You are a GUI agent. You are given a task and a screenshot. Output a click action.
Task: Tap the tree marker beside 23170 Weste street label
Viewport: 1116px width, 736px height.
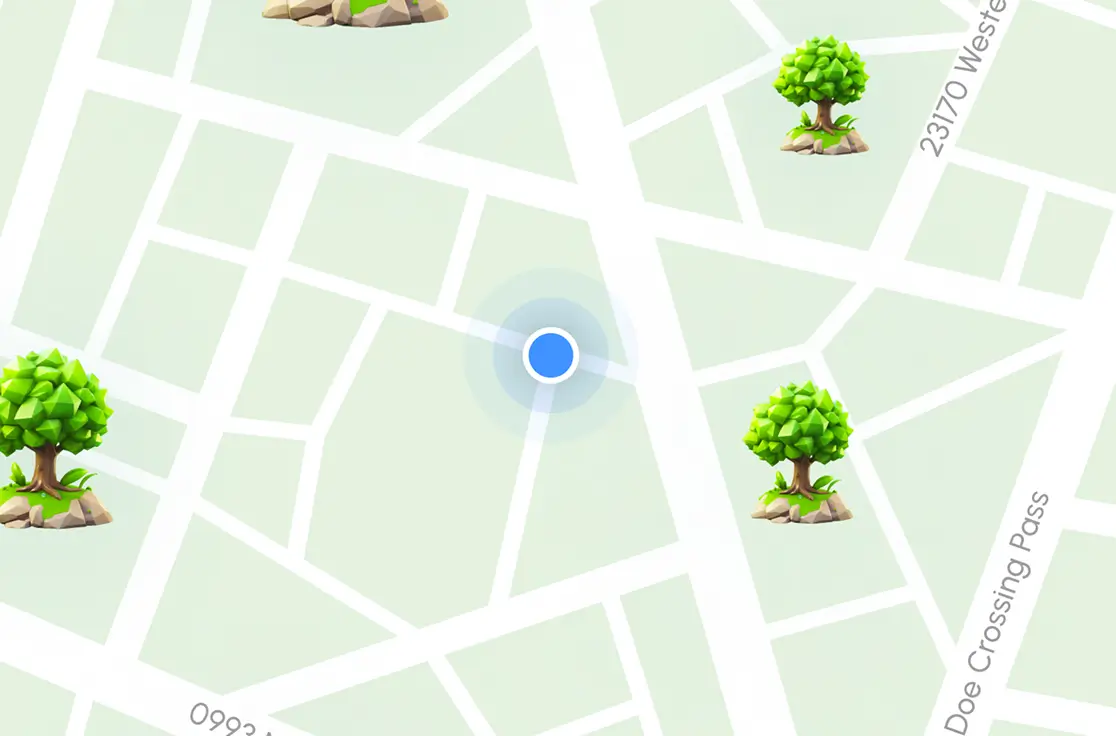coord(821,95)
